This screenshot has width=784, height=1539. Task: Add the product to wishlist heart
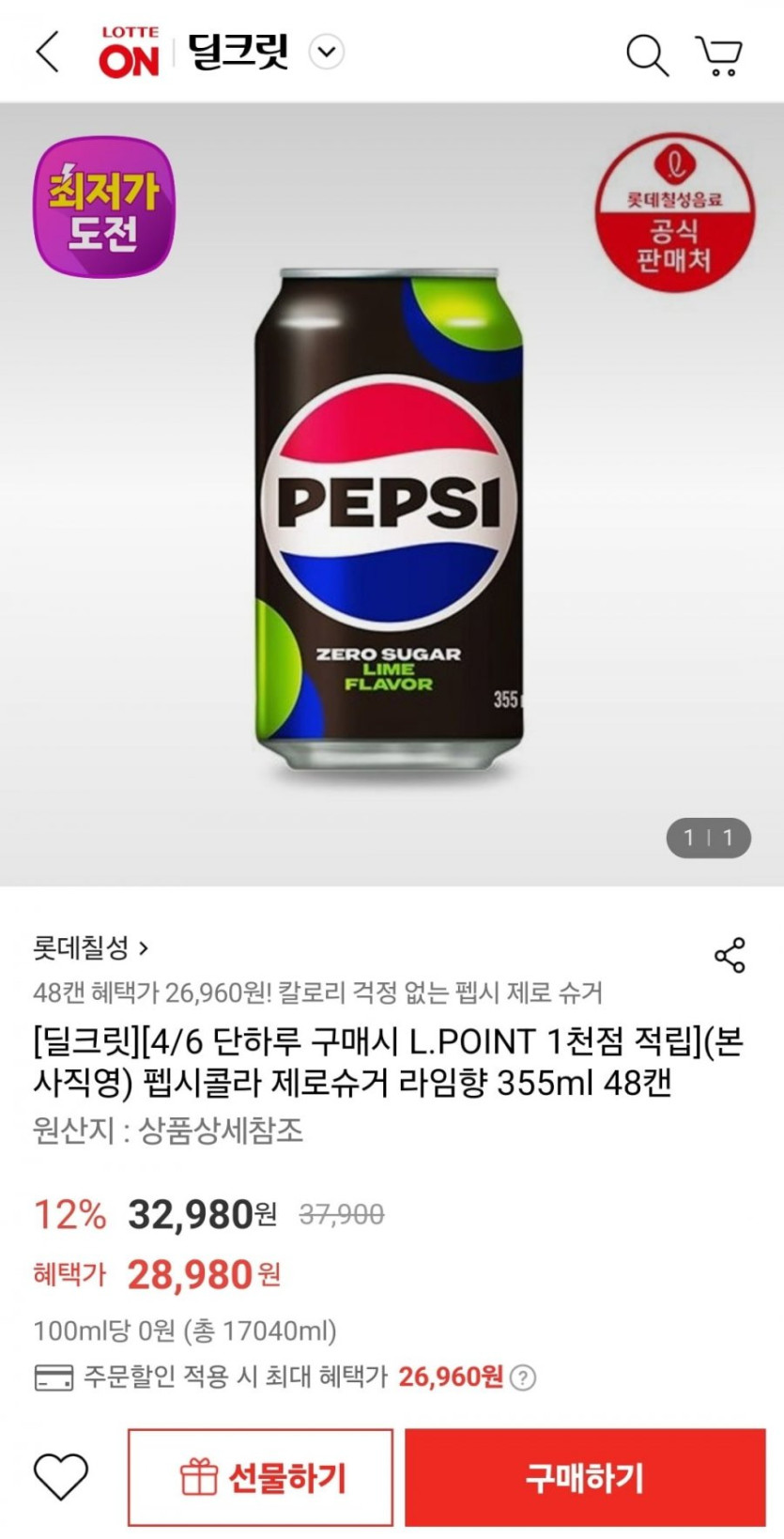coord(61,1476)
